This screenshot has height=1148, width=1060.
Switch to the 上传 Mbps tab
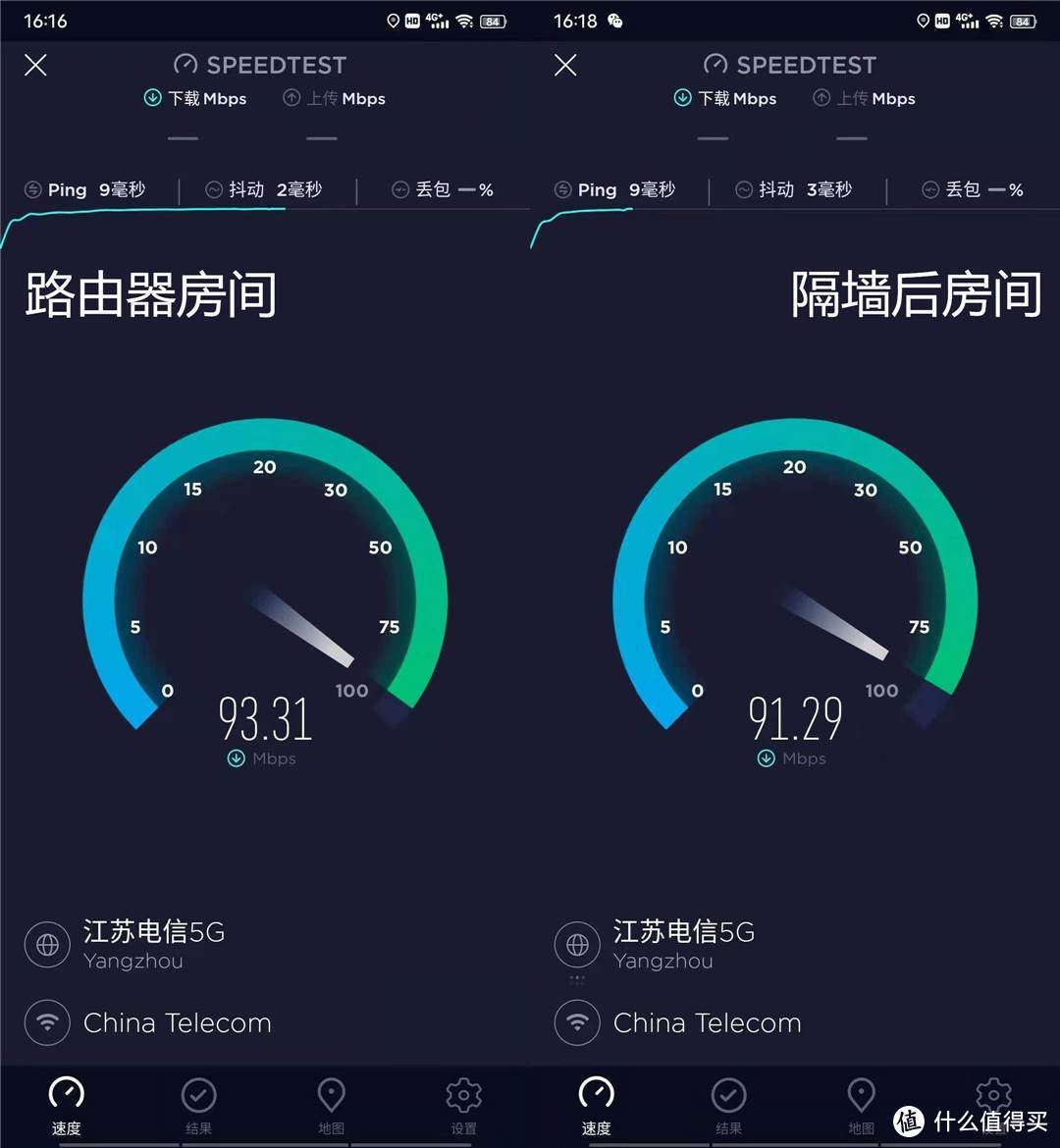(x=334, y=98)
